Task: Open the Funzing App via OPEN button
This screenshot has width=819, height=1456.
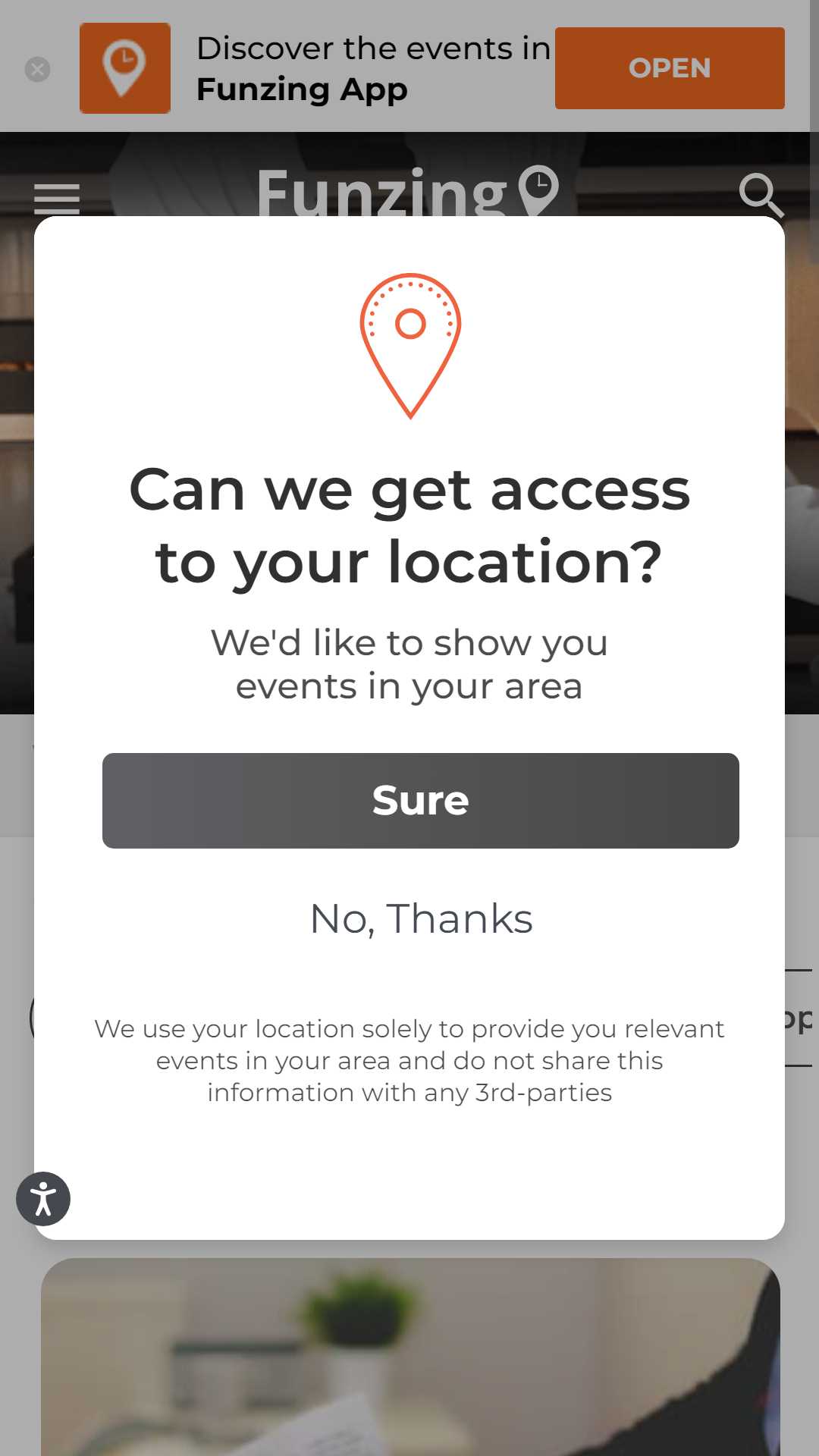Action: click(x=669, y=68)
